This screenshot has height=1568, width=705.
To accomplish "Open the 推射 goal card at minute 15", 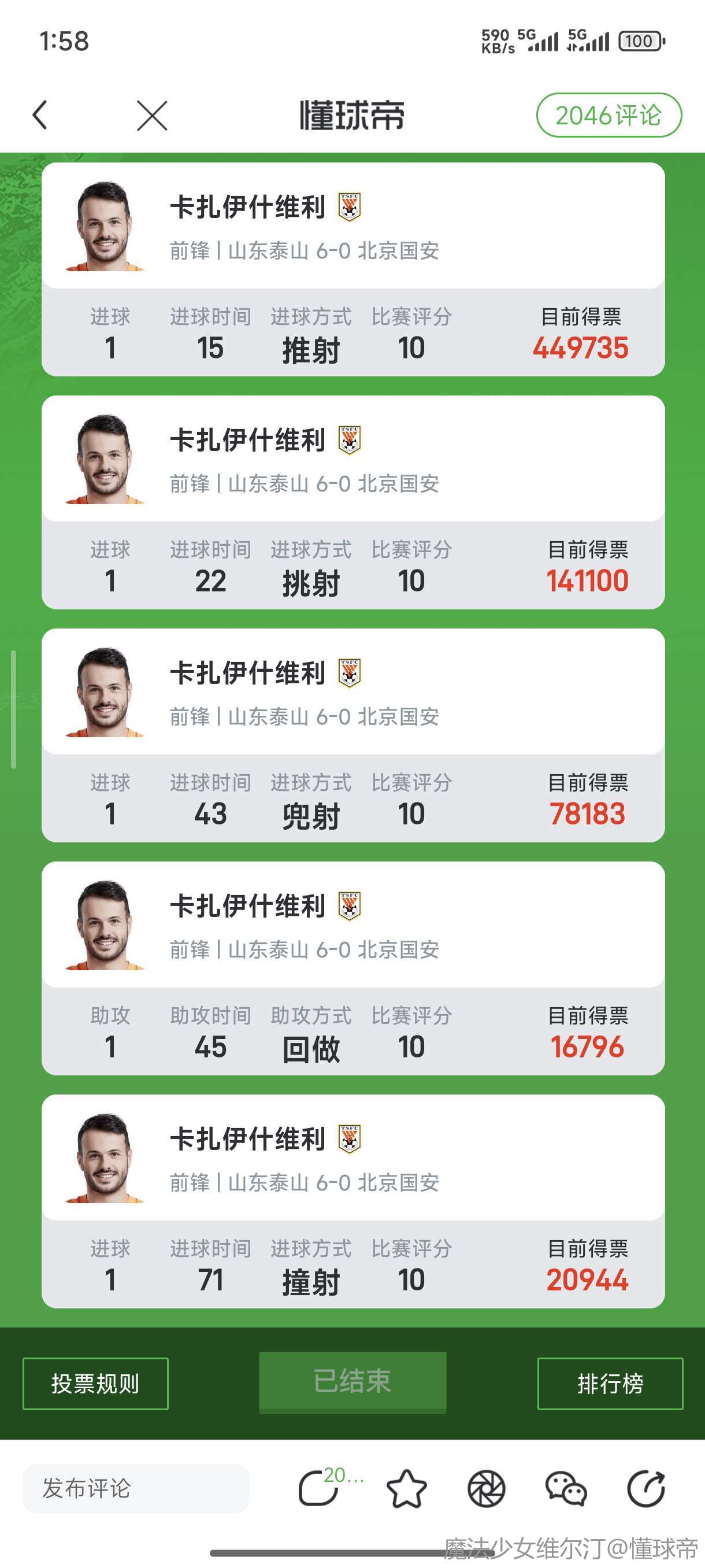I will point(353,269).
